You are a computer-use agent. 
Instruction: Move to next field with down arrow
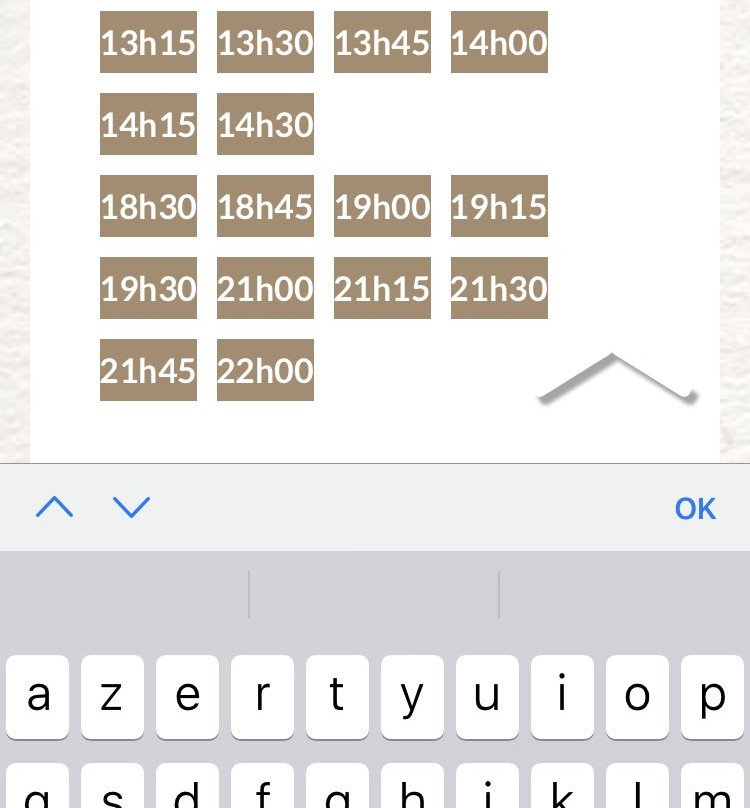pos(131,508)
